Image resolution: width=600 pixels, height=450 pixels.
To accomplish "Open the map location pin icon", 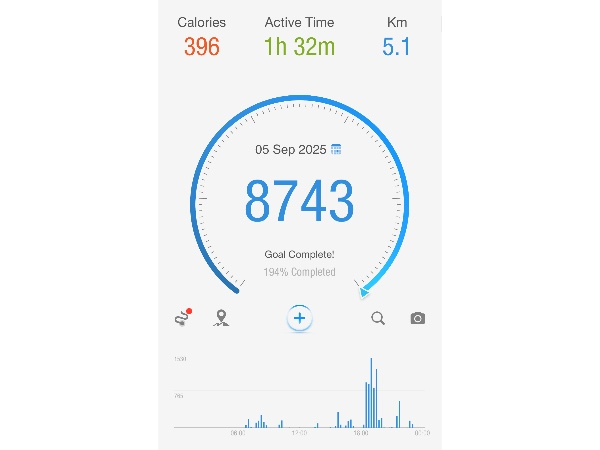I will pyautogui.click(x=221, y=318).
